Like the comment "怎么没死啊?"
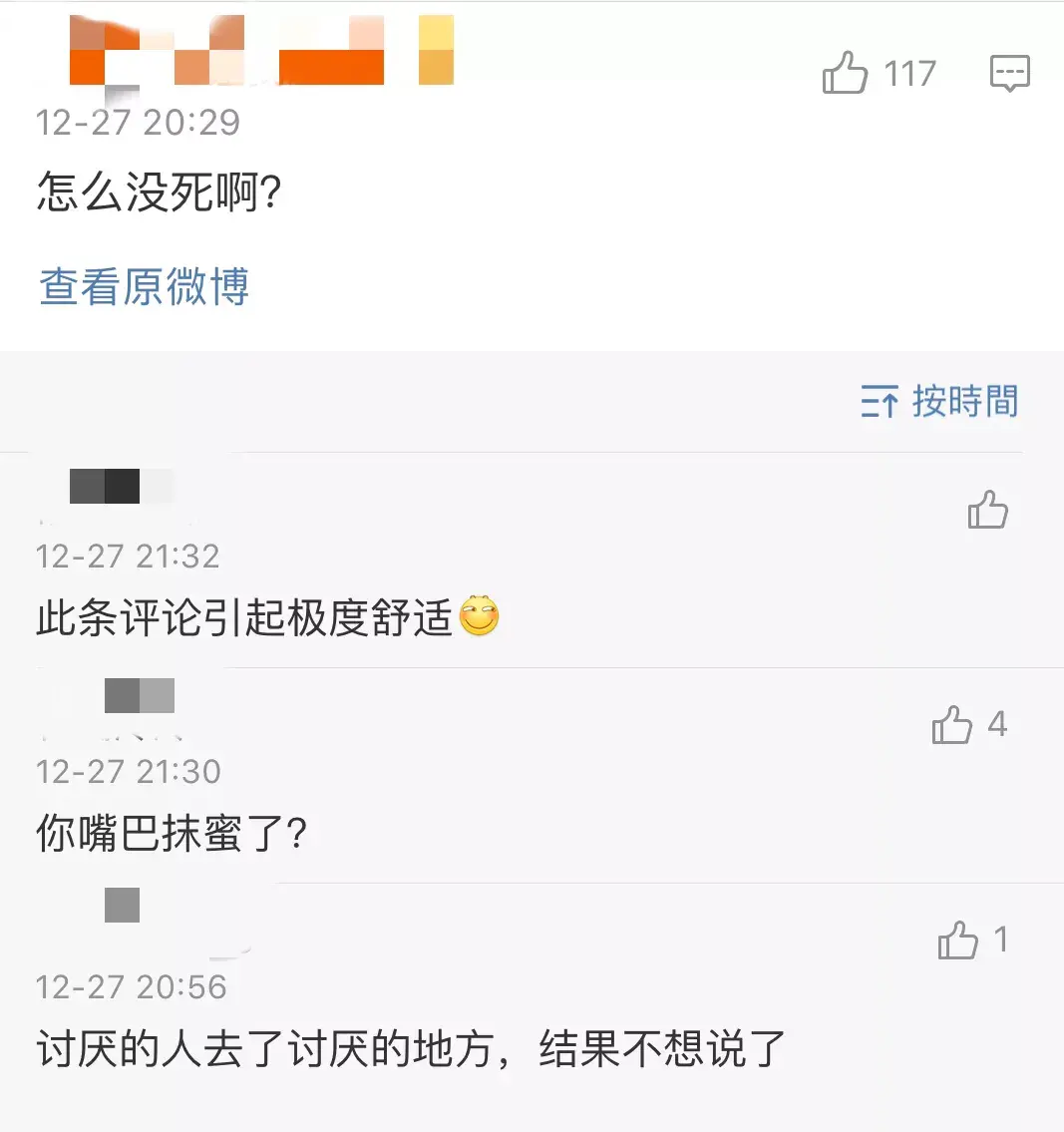1064x1132 pixels. 845,74
